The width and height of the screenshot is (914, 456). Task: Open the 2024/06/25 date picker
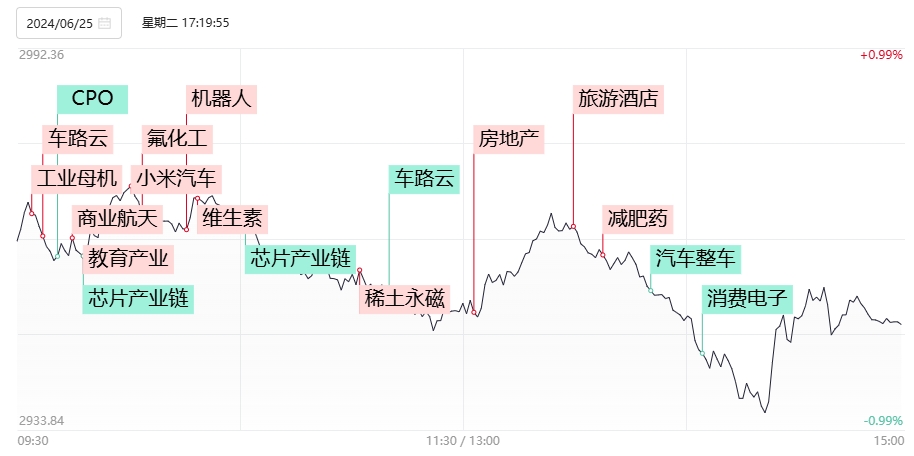tap(69, 23)
